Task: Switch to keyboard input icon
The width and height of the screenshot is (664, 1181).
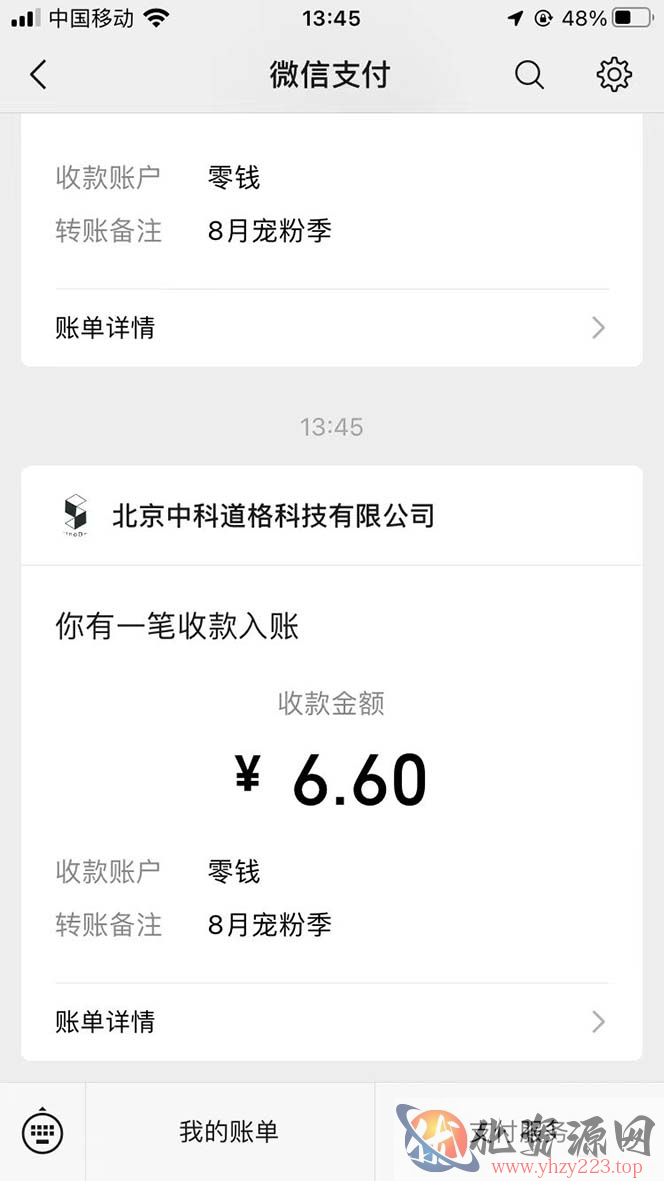Action: point(42,1131)
